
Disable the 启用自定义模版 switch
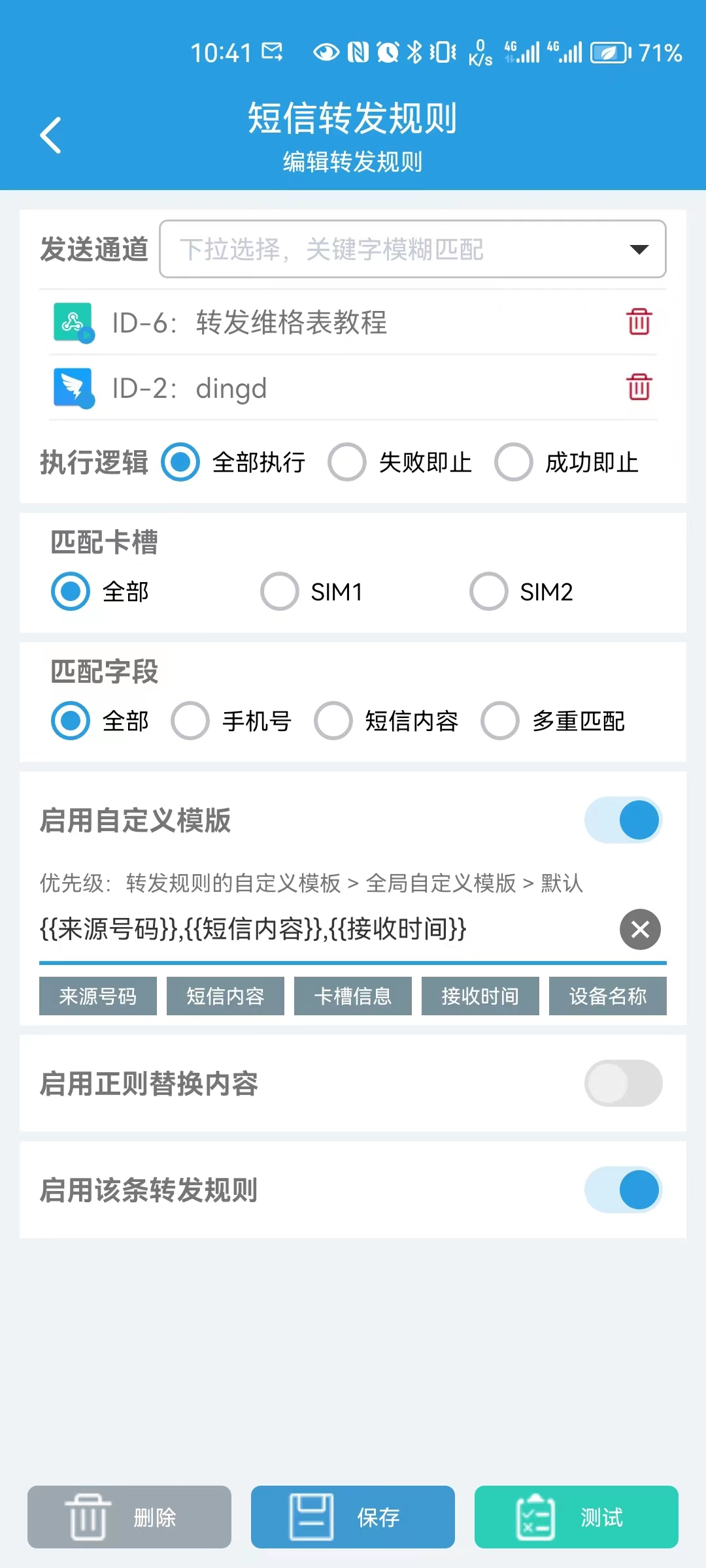click(x=623, y=820)
